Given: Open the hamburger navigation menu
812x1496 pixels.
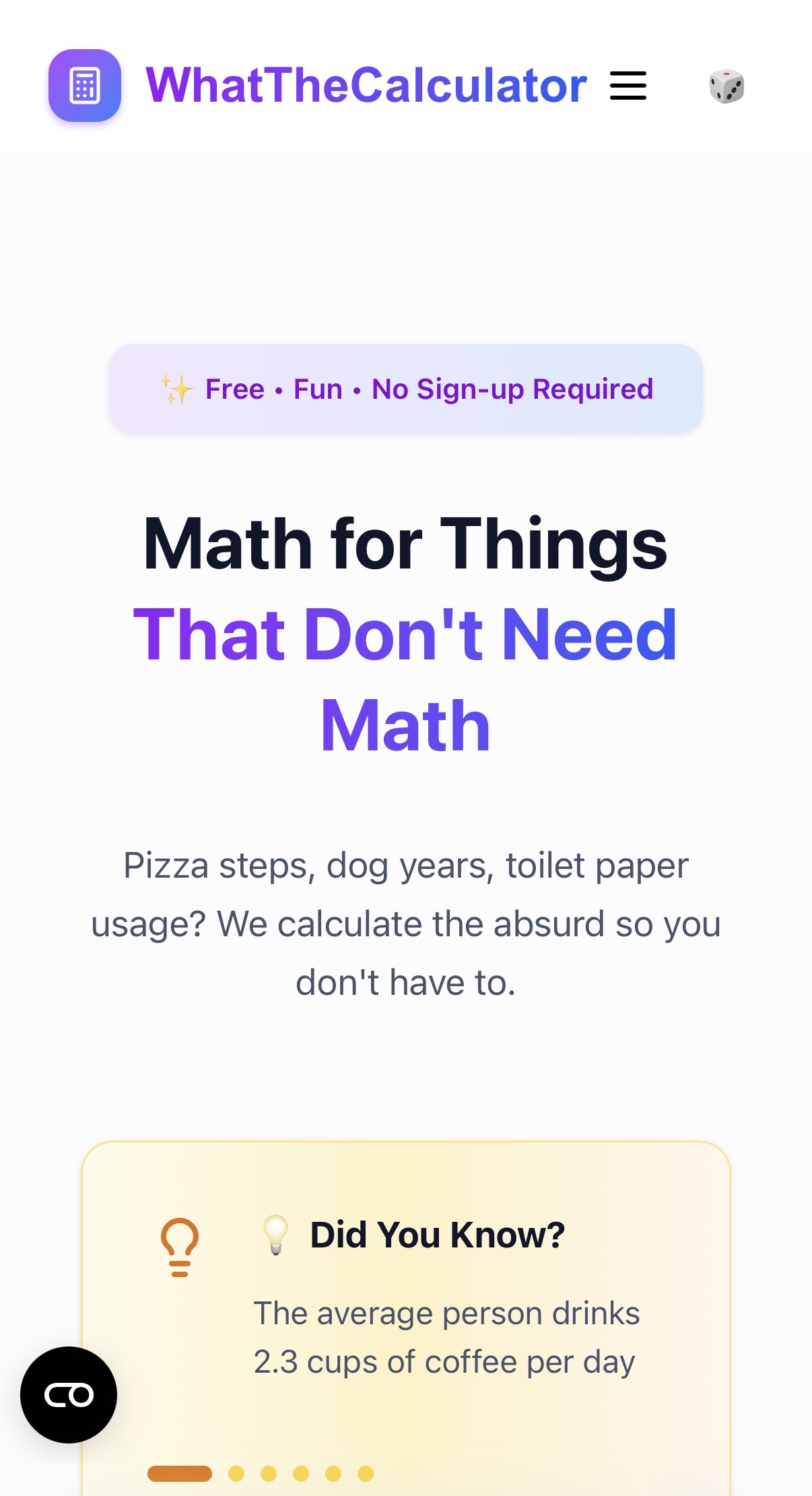Looking at the screenshot, I should pos(628,86).
